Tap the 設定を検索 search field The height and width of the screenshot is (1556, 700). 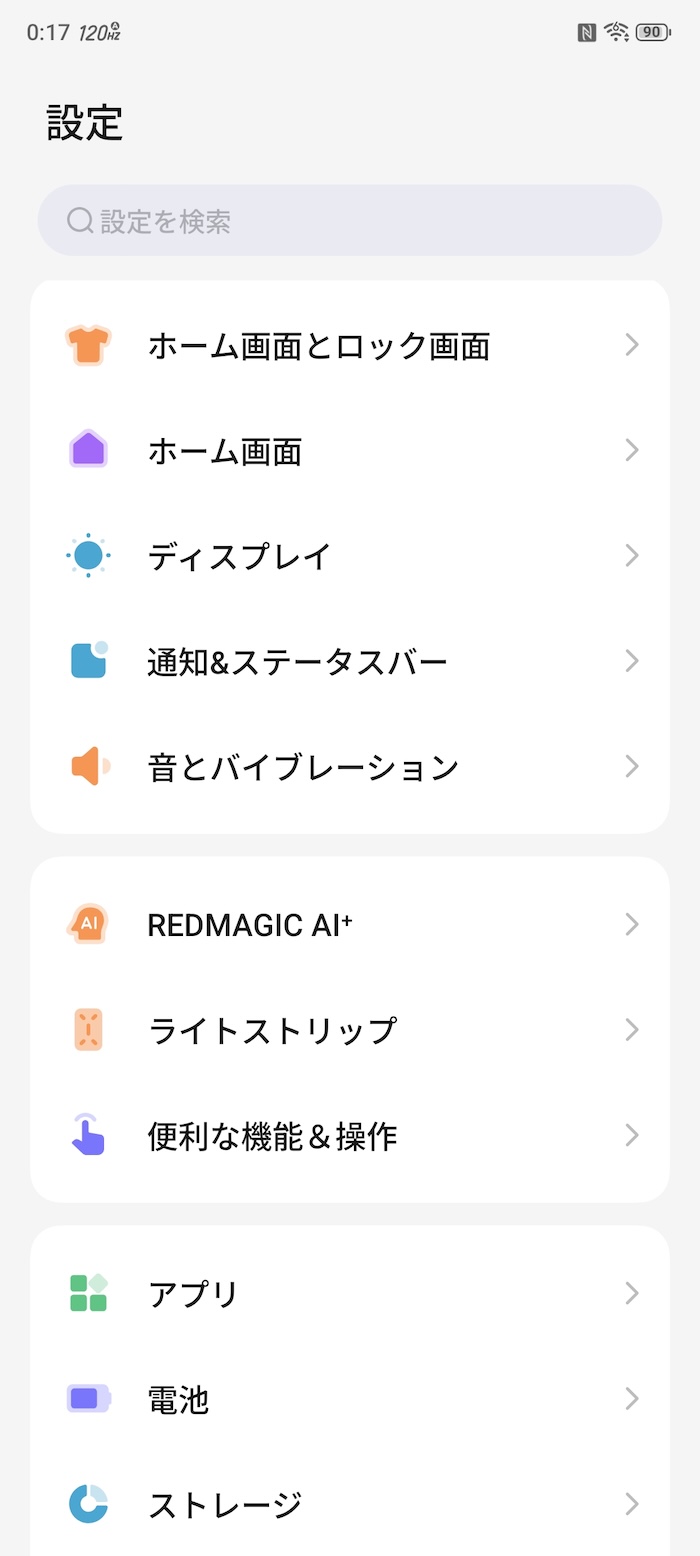click(x=350, y=220)
